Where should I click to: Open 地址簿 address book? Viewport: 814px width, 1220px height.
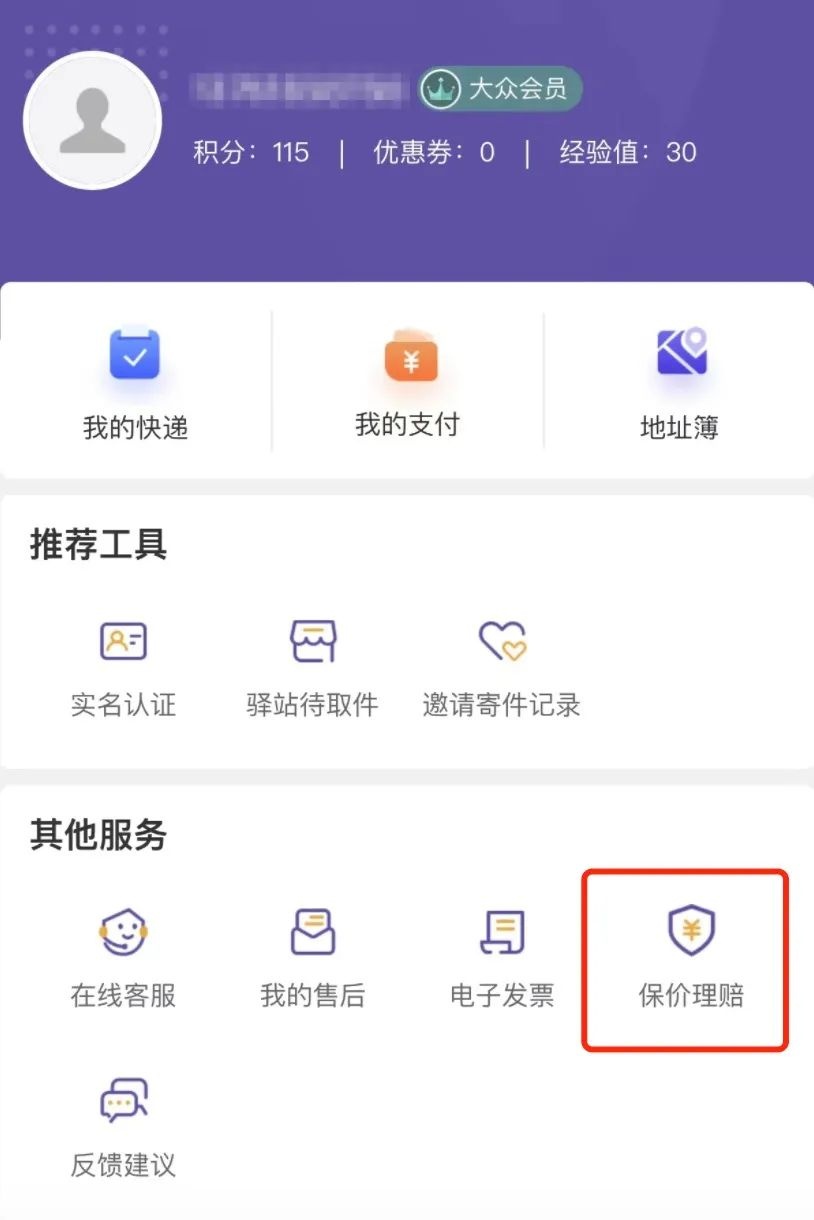coord(680,382)
